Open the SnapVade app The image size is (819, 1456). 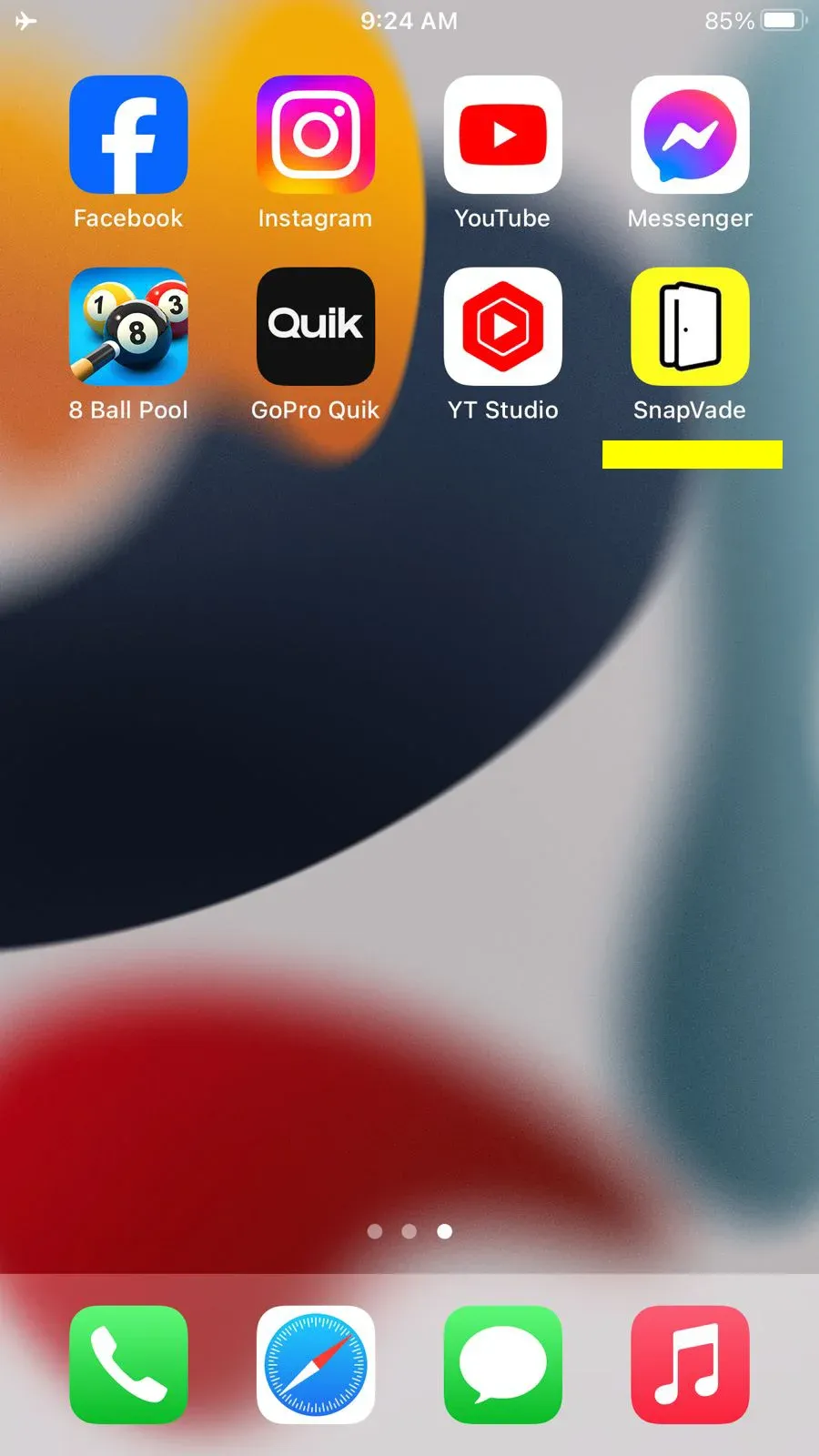pos(690,327)
